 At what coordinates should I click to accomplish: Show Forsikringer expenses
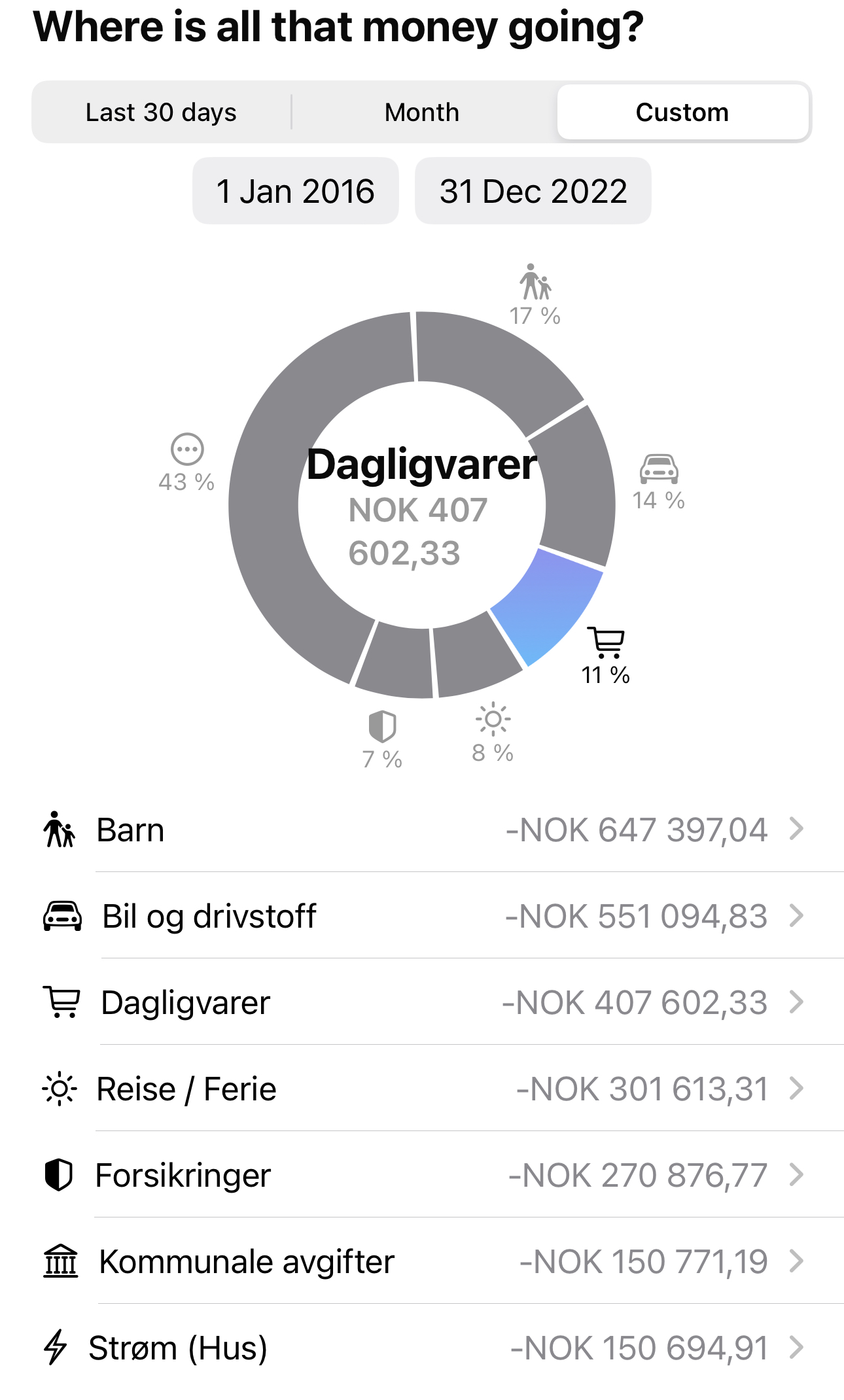[422, 1175]
